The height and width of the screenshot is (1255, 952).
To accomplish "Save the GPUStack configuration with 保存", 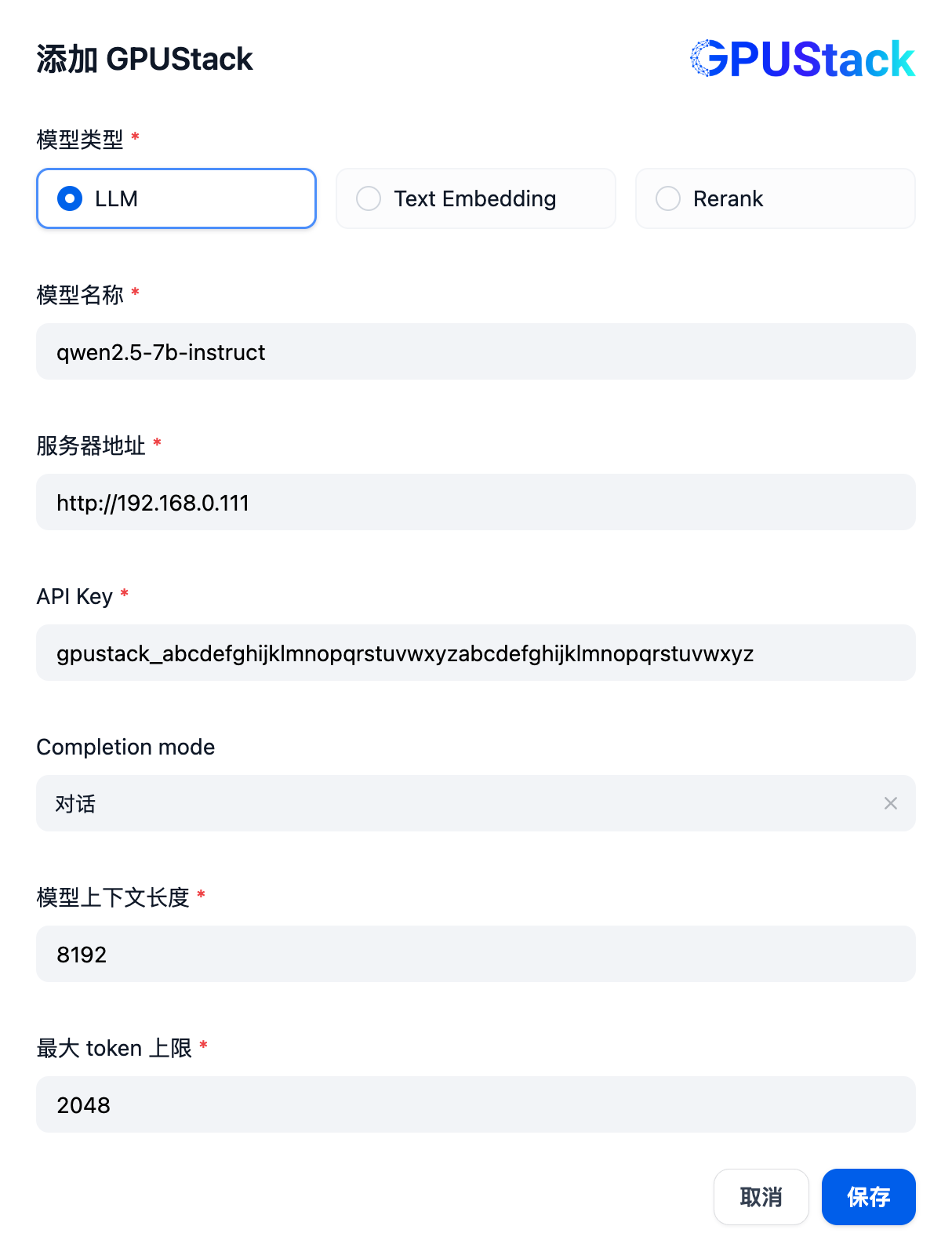I will pyautogui.click(x=868, y=1197).
